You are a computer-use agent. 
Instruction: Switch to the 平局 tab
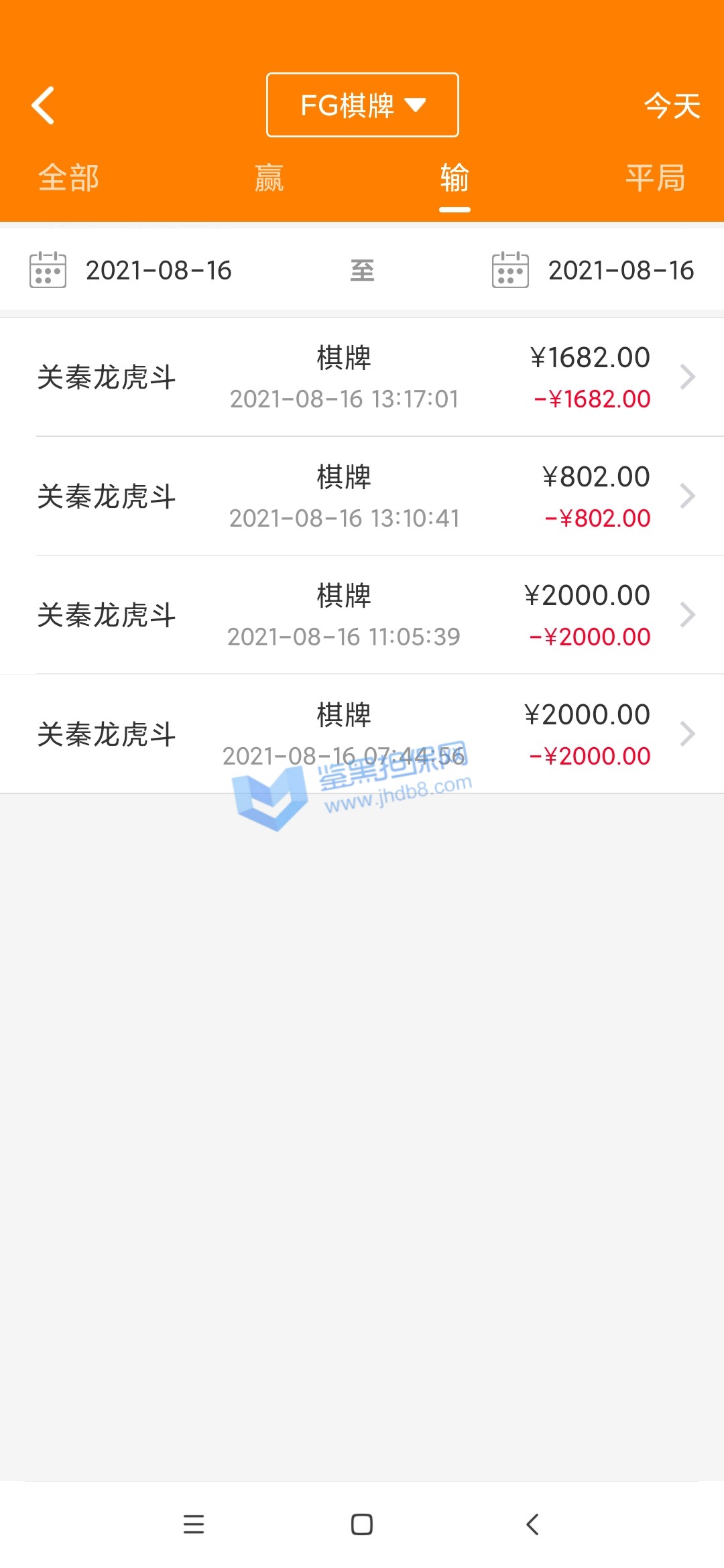pos(655,178)
